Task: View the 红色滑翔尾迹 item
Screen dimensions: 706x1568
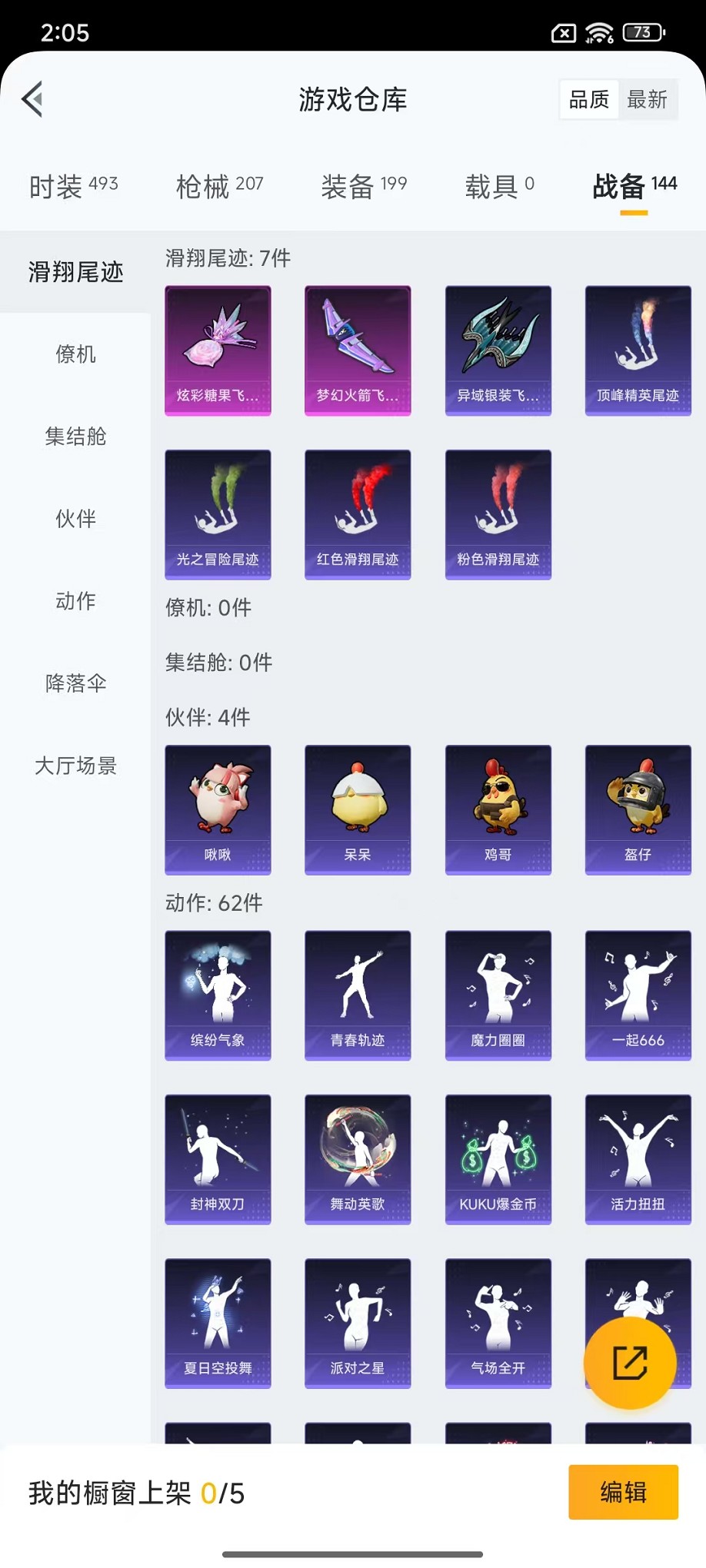Action: 358,514
